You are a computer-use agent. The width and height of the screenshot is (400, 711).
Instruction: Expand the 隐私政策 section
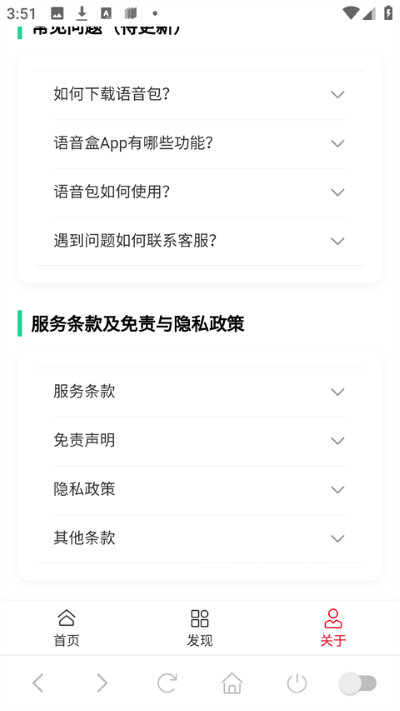coord(200,490)
